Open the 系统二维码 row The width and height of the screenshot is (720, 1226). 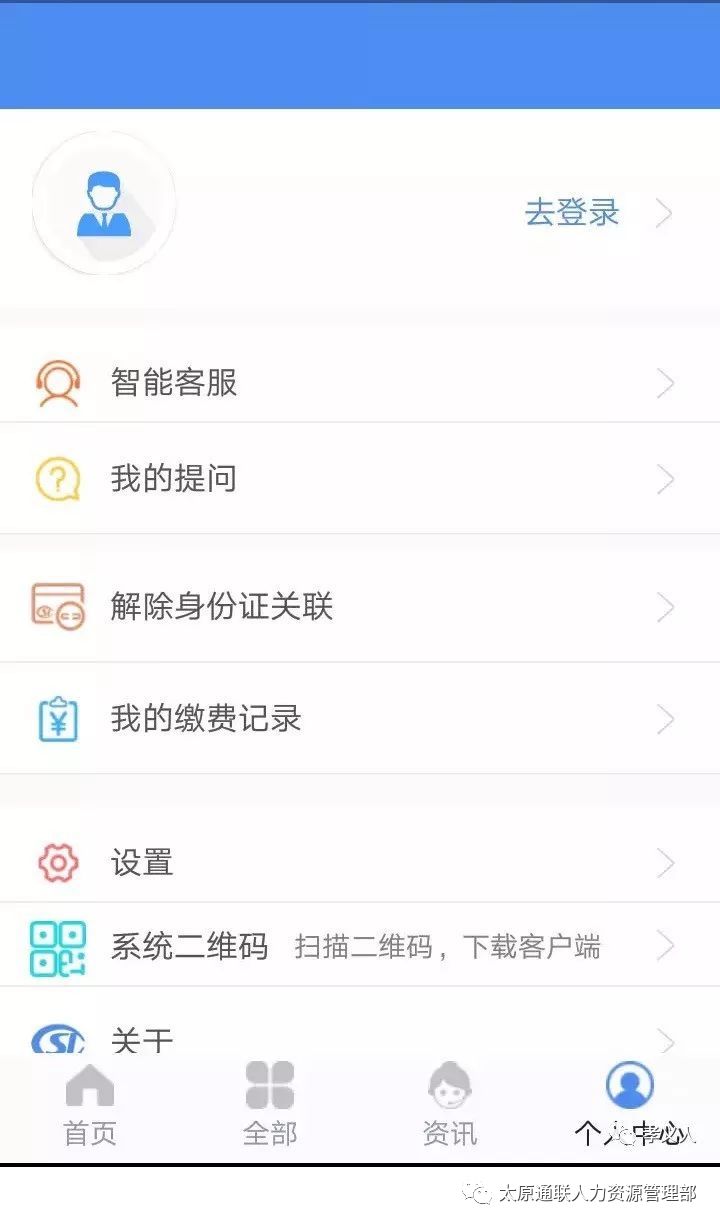(360, 945)
